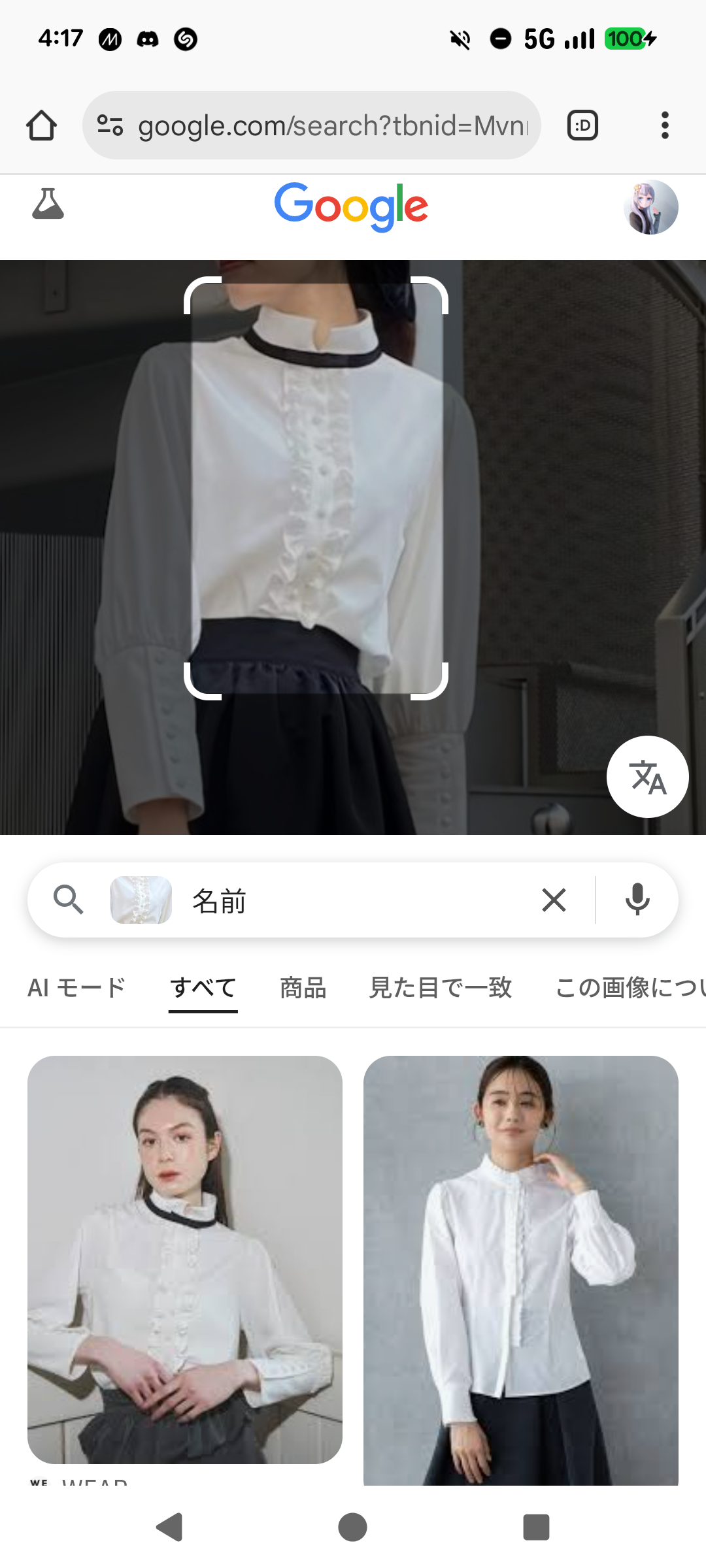The width and height of the screenshot is (706, 1568).
Task: Go to the browser home page
Action: 41,125
